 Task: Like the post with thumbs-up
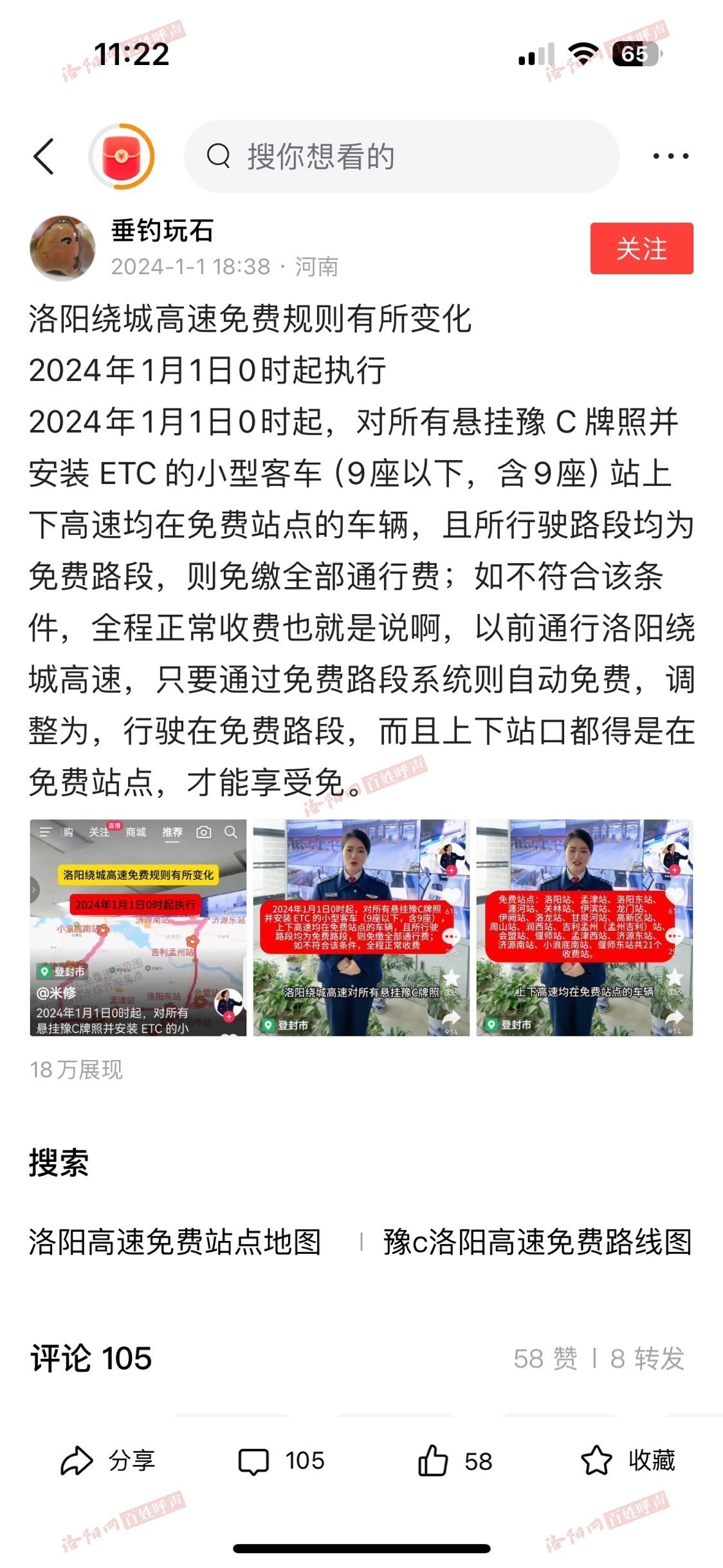(x=454, y=1461)
